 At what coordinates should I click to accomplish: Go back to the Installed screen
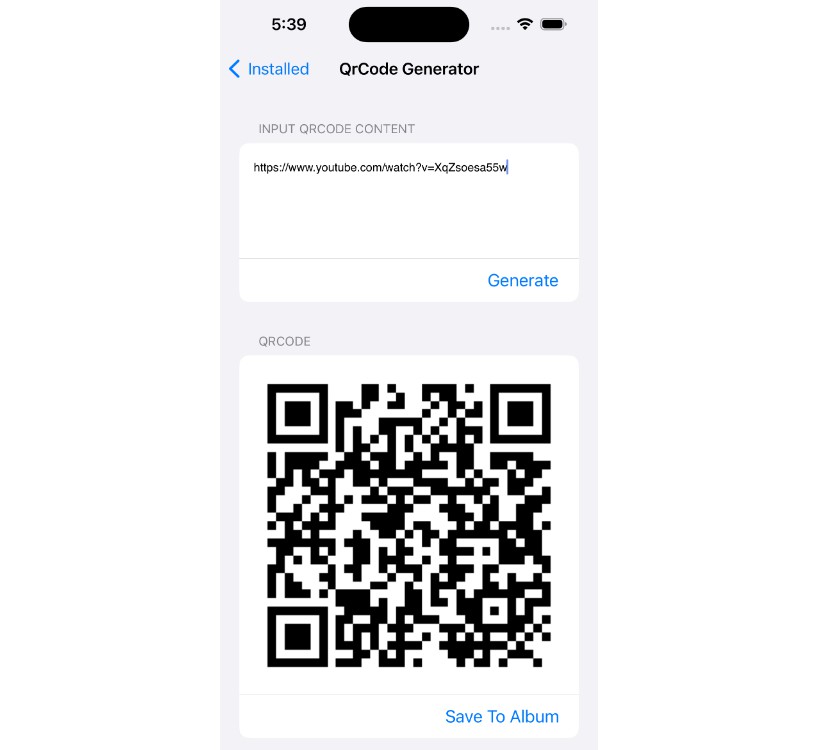pos(269,69)
